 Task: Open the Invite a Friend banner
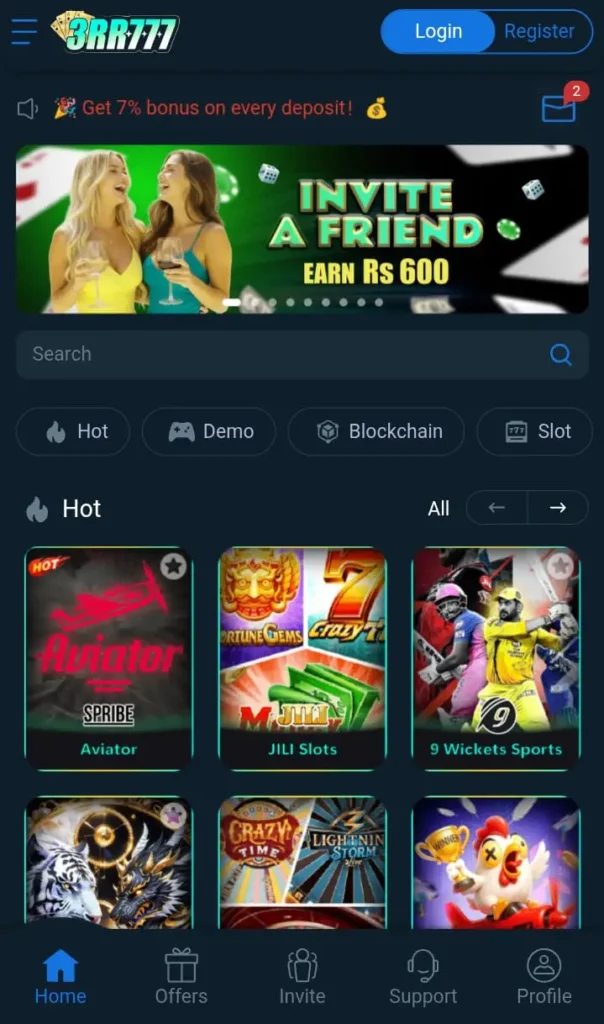pos(302,229)
